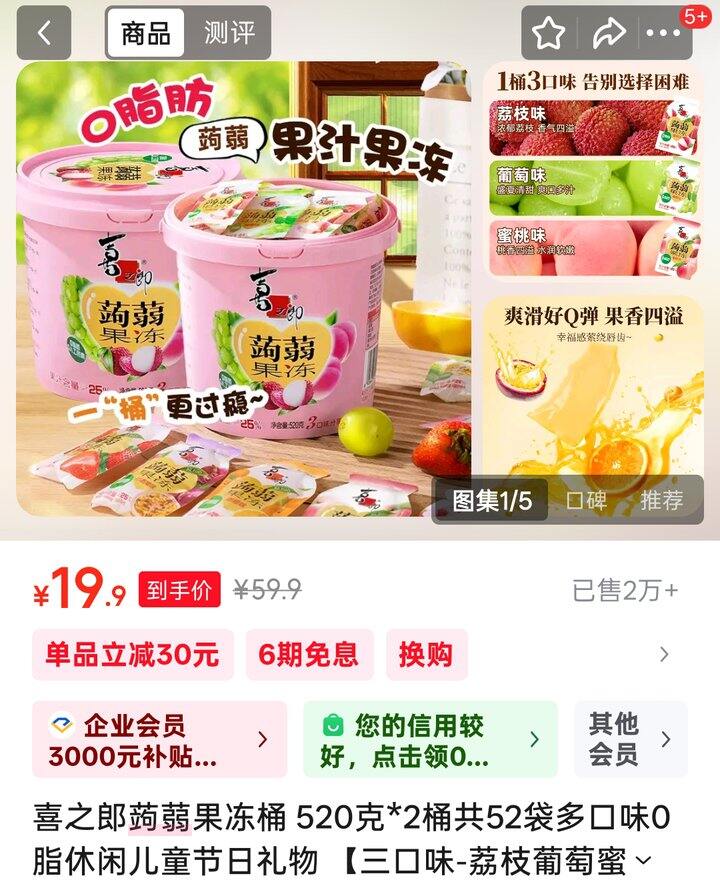This screenshot has height=892, width=720.
Task: Switch to the 测评 tab
Action: point(229,33)
